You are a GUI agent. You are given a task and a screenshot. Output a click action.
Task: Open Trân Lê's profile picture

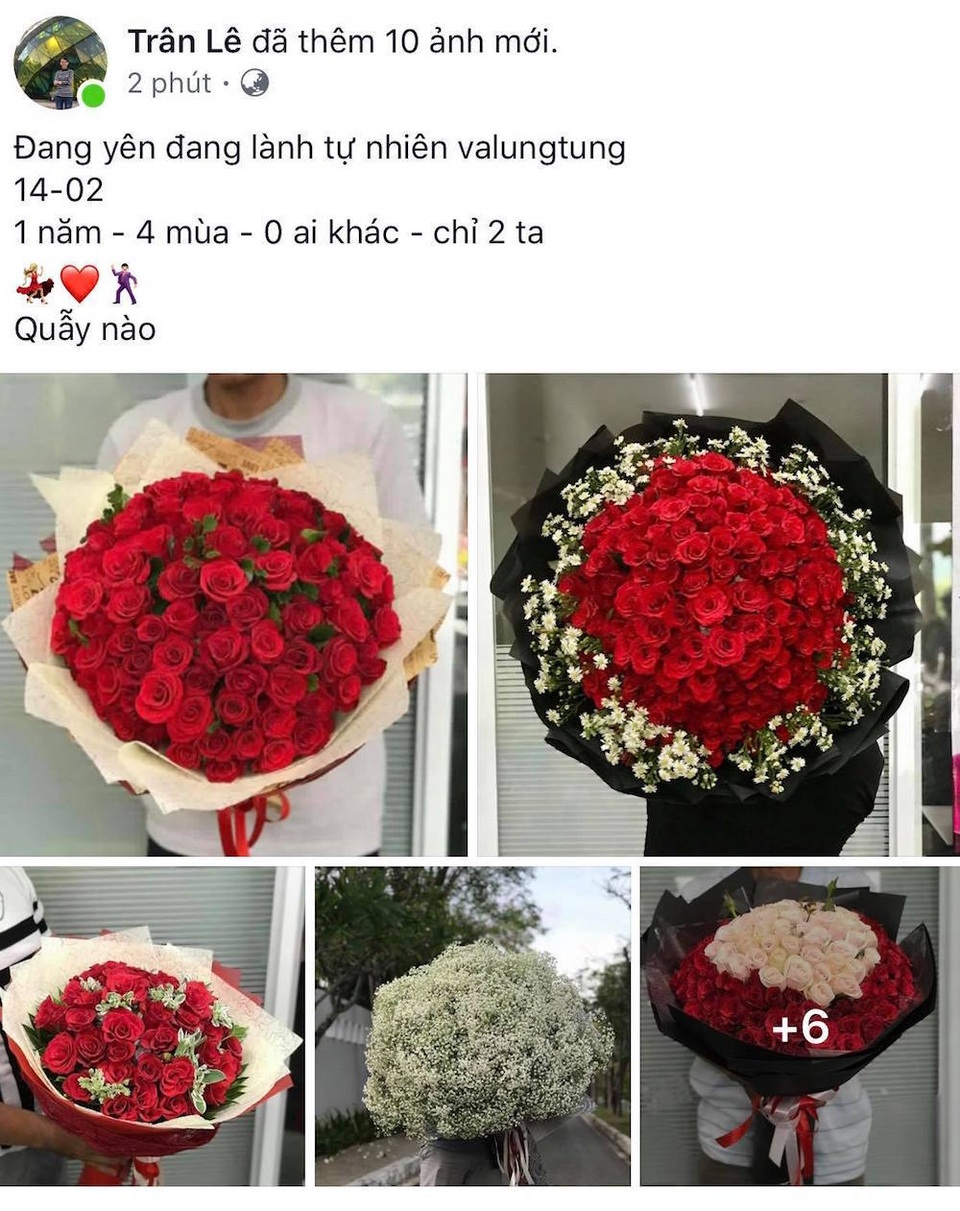(60, 62)
